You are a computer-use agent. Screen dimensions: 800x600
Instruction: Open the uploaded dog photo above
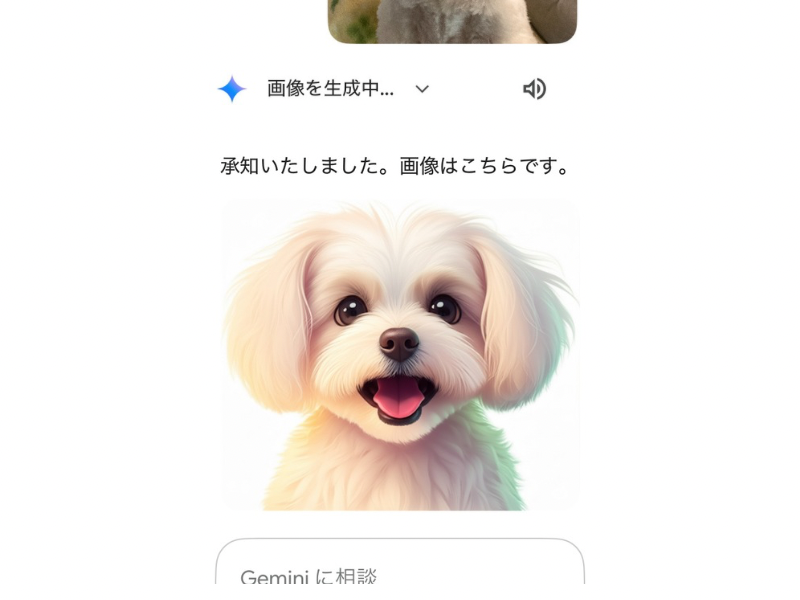click(452, 20)
